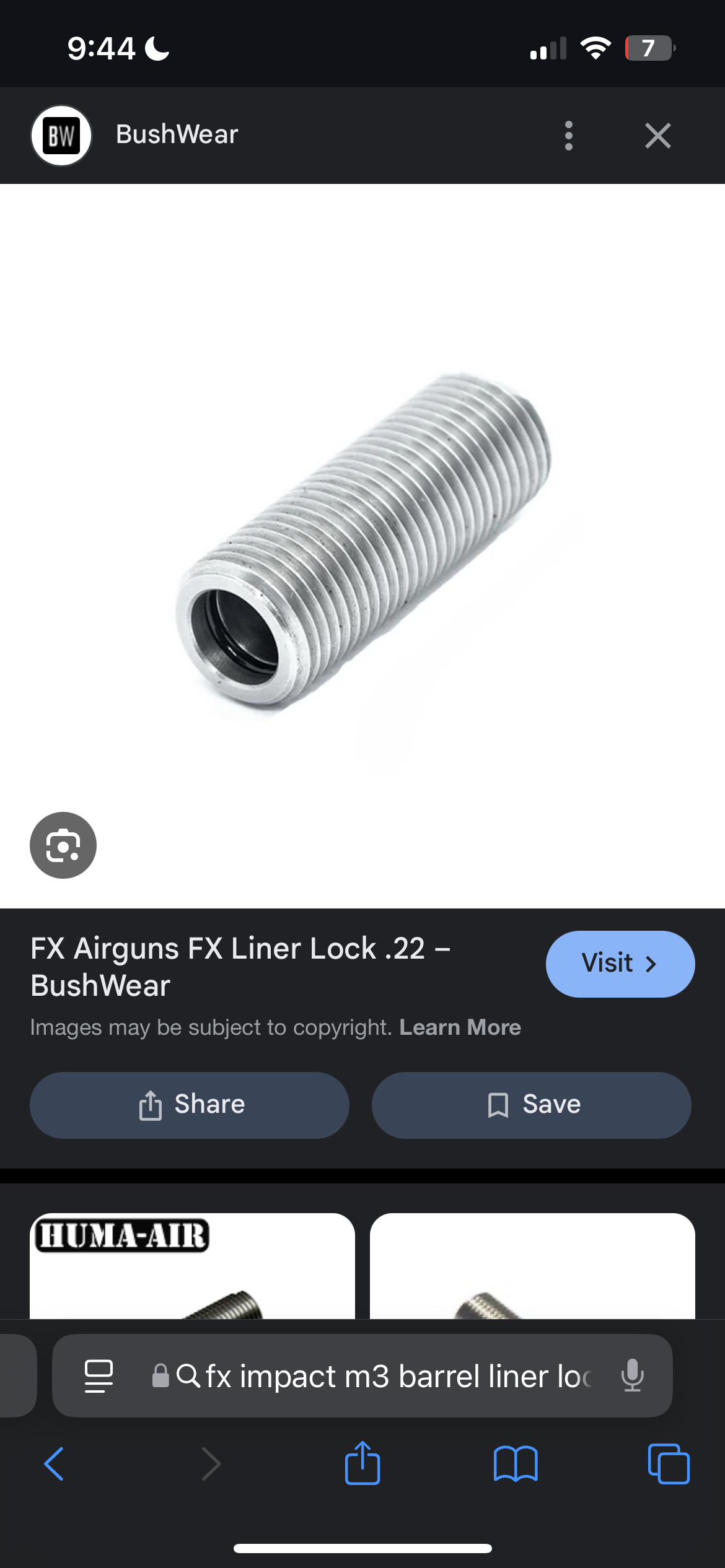Search this image with Google Lens
The height and width of the screenshot is (1568, 725).
click(x=63, y=845)
